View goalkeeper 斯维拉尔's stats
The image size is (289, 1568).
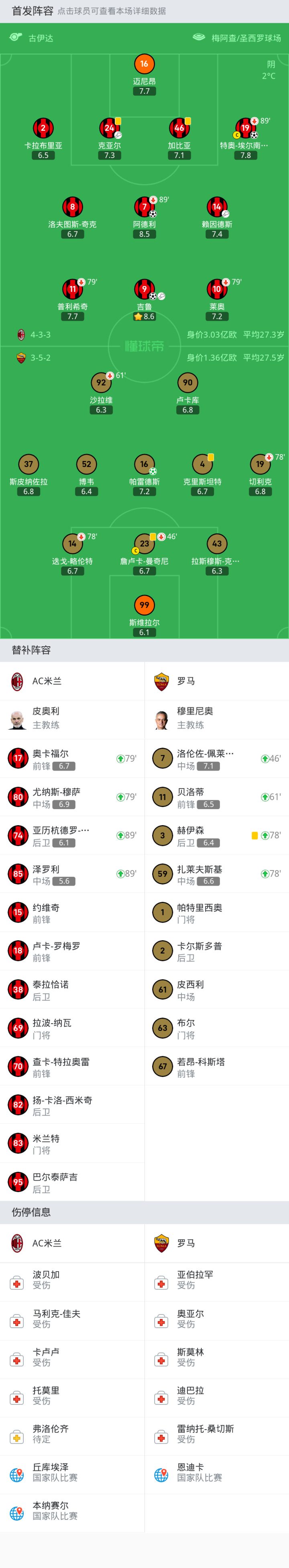coord(144,605)
